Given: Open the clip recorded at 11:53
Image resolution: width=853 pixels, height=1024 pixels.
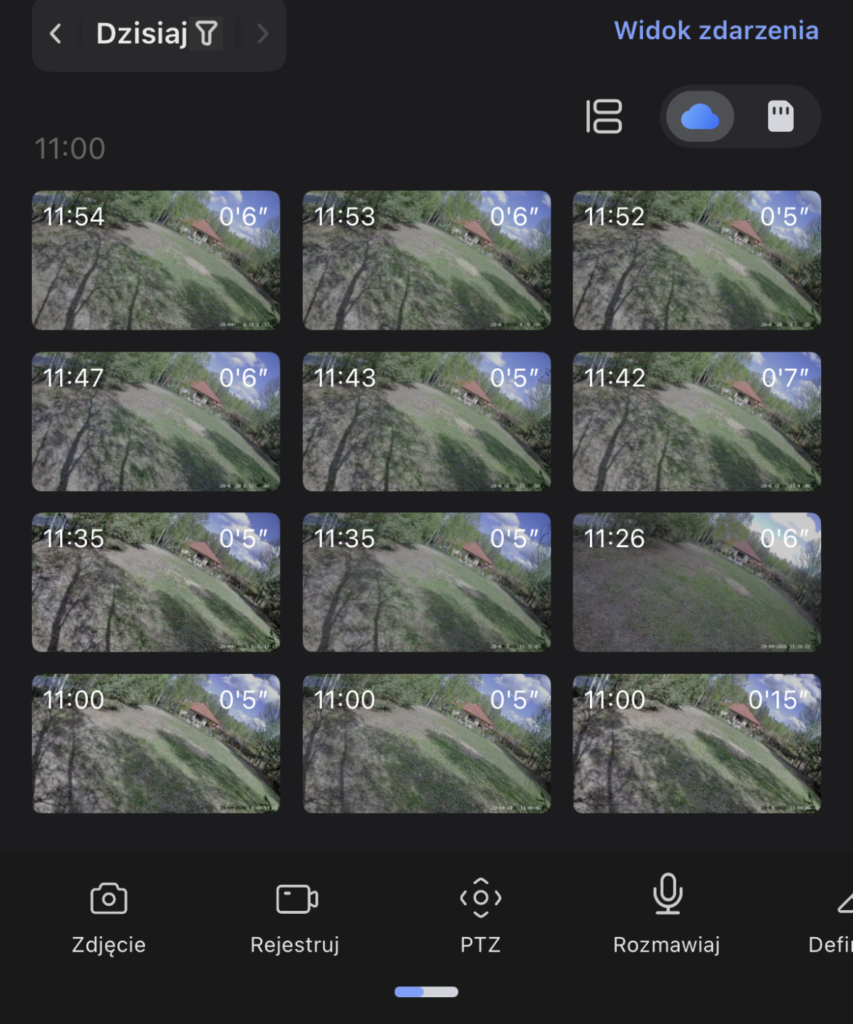Looking at the screenshot, I should (x=426, y=260).
